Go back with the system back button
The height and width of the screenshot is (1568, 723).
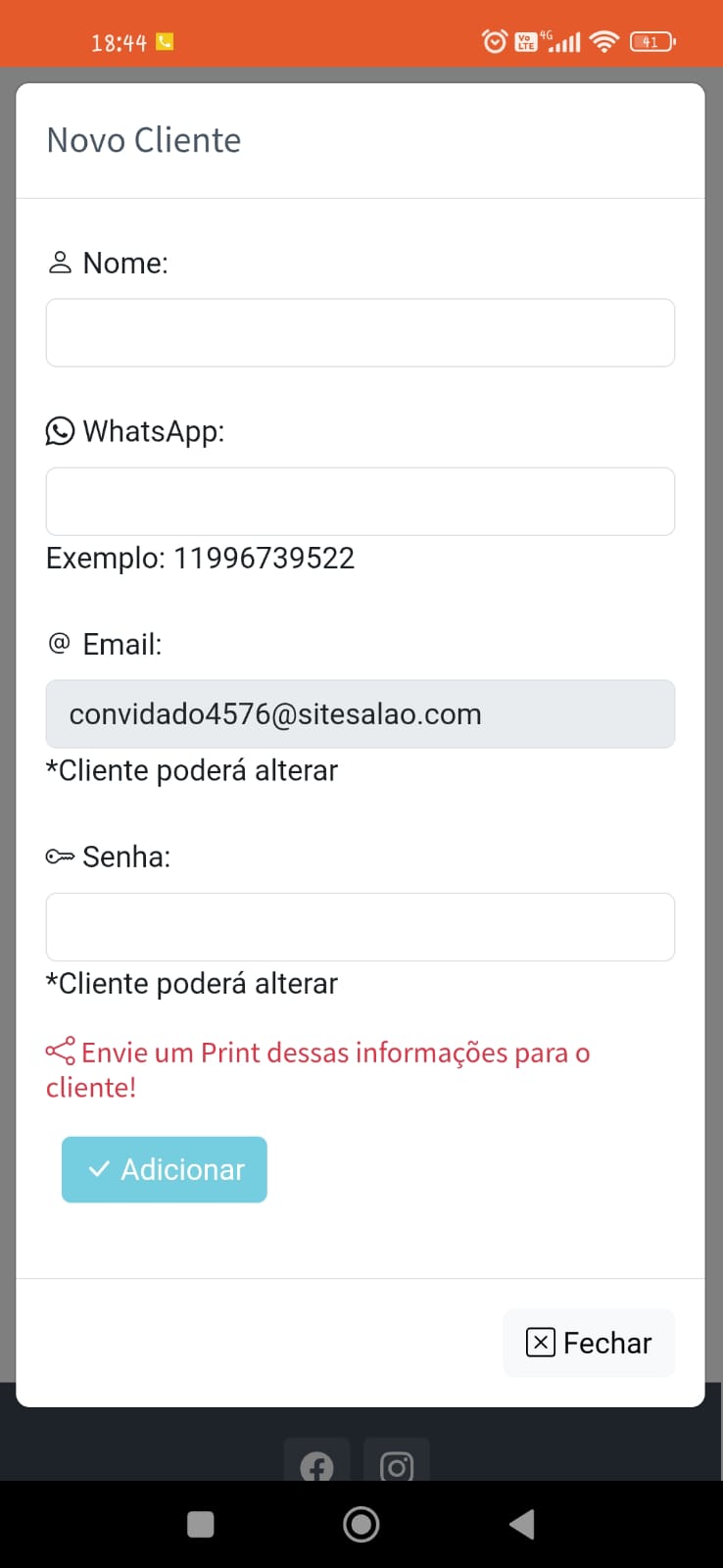pos(522,1524)
